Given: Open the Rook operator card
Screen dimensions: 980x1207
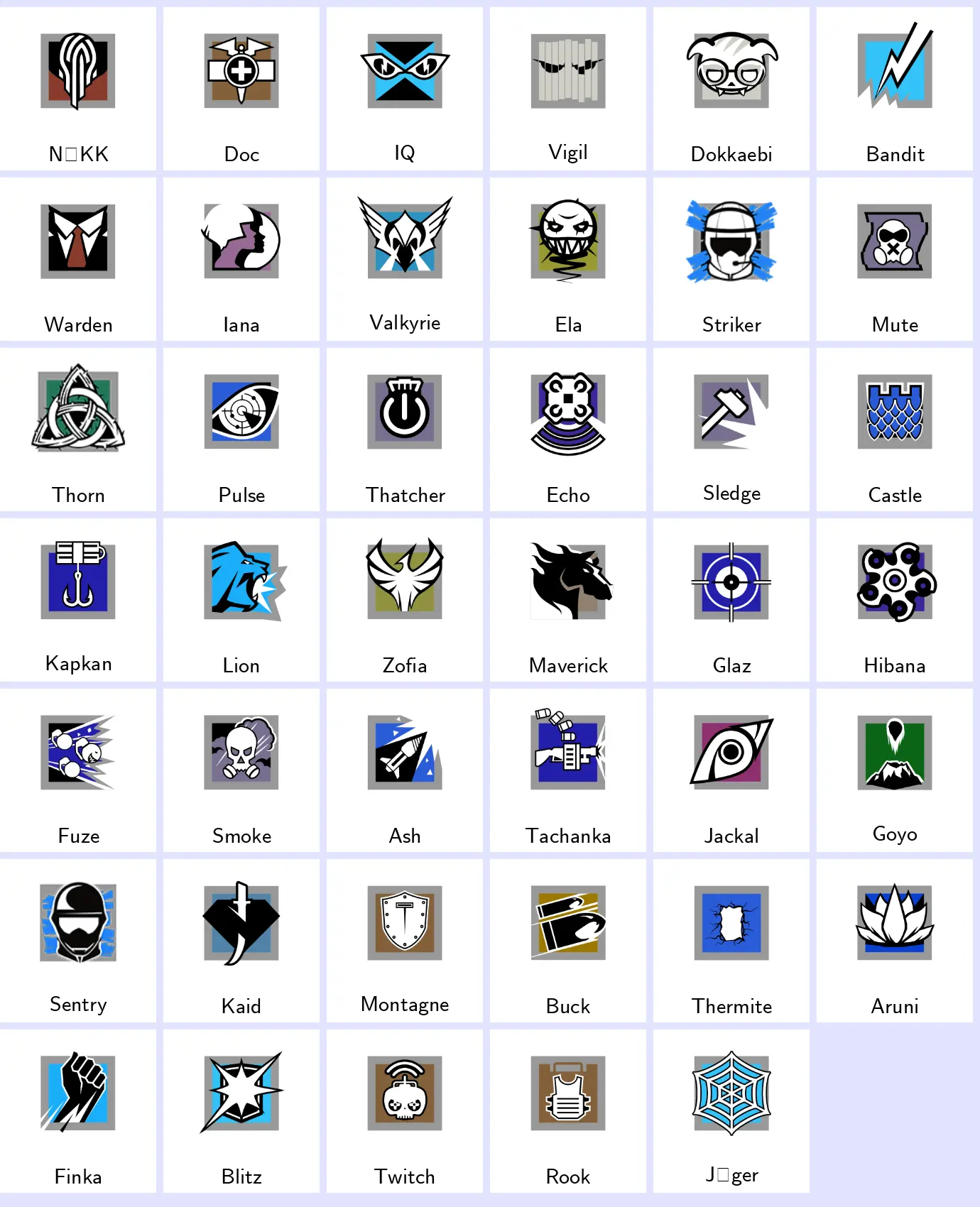Looking at the screenshot, I should point(568,1111).
